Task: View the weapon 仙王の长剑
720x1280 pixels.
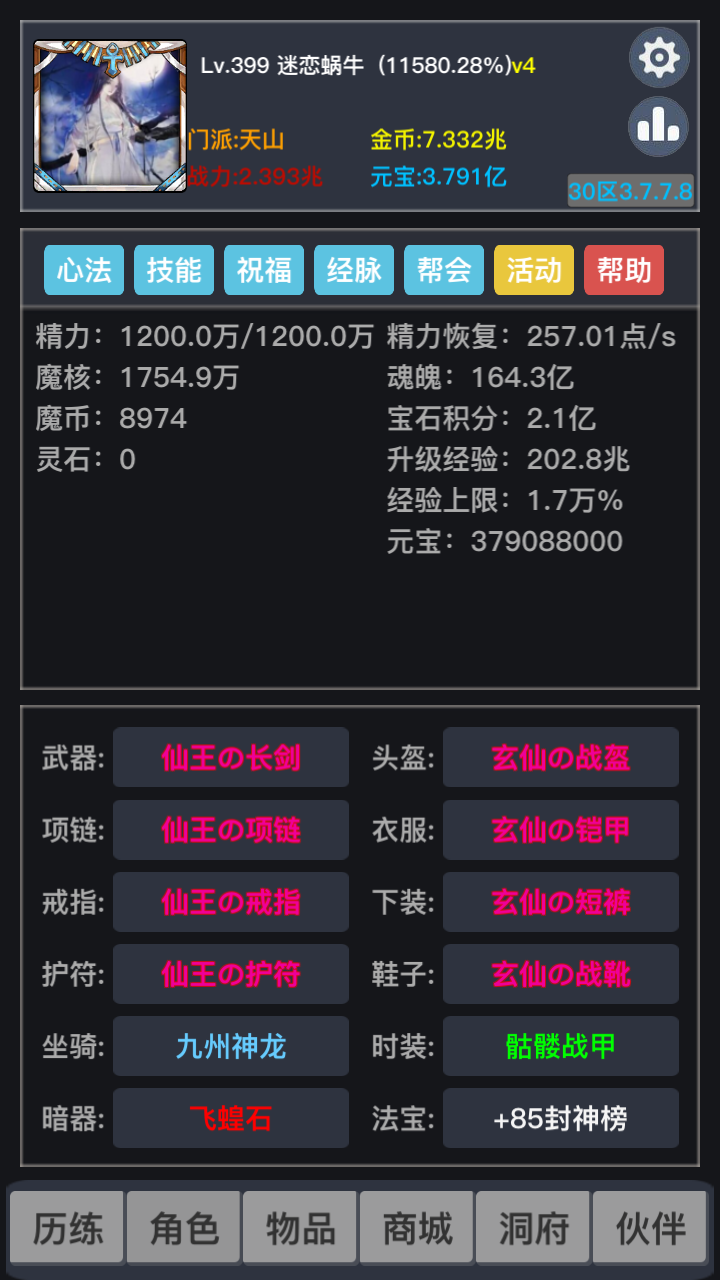Action: tap(231, 758)
